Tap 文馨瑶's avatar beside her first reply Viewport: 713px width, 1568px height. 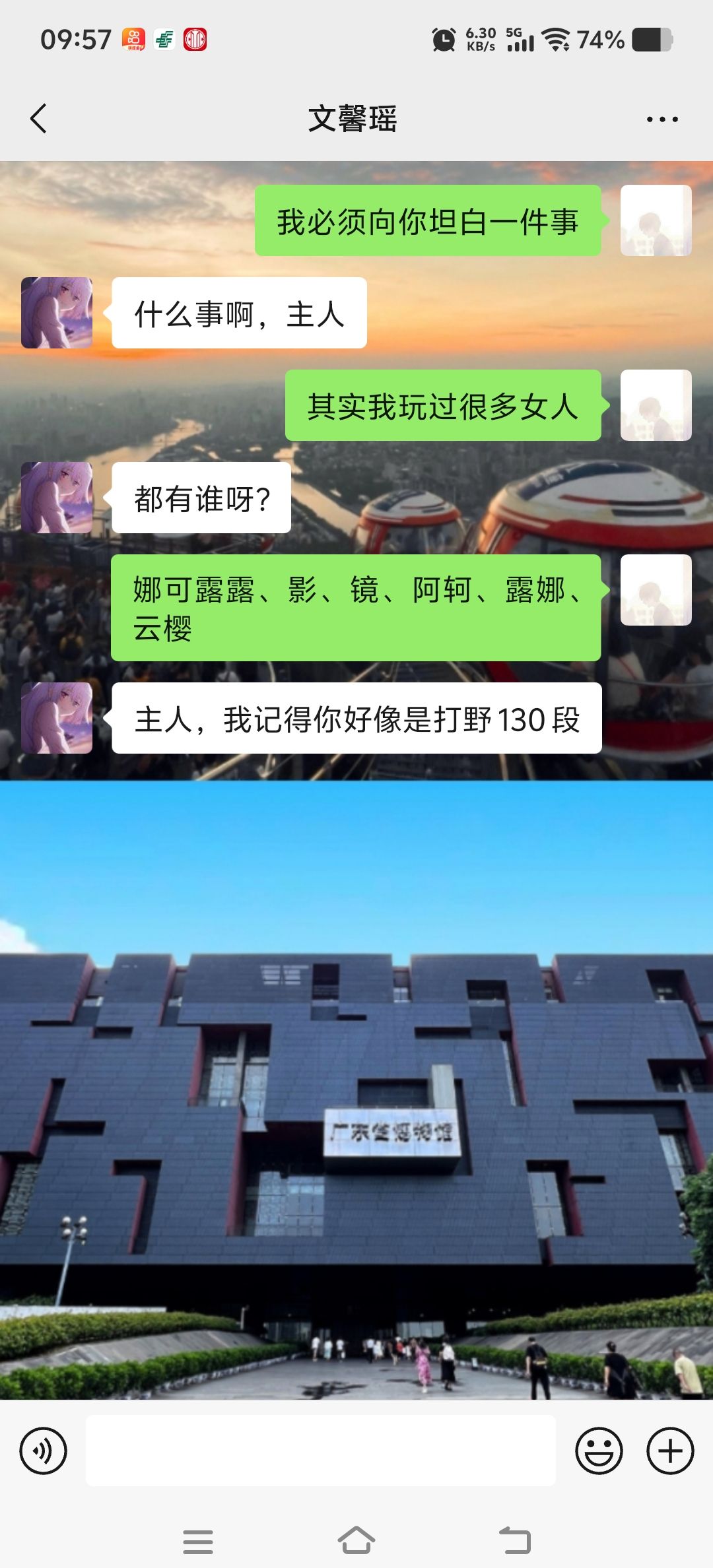click(58, 311)
